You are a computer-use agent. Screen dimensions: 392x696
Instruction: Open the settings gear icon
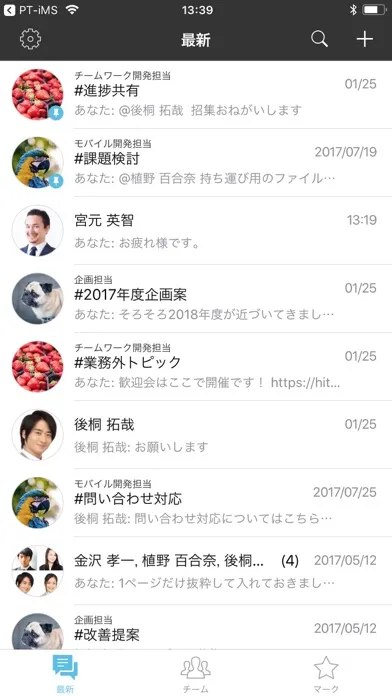(30, 40)
